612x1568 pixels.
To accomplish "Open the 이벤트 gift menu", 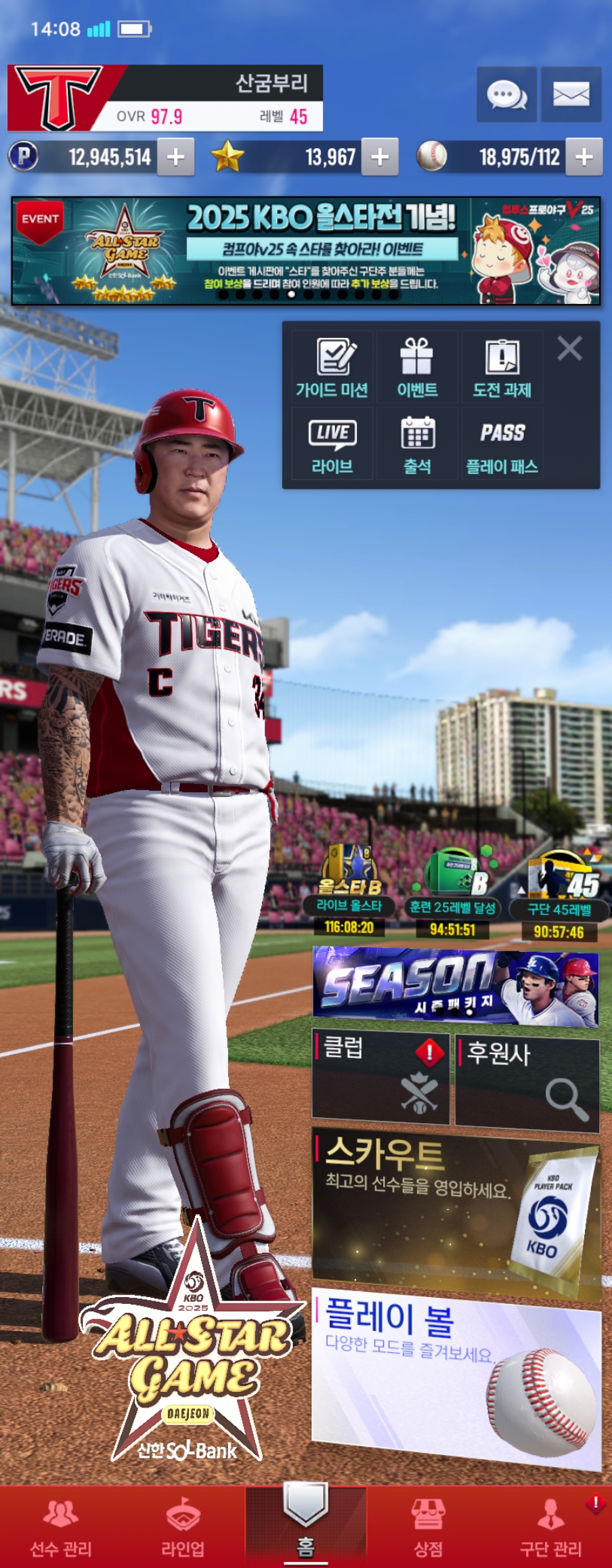I will click(417, 369).
